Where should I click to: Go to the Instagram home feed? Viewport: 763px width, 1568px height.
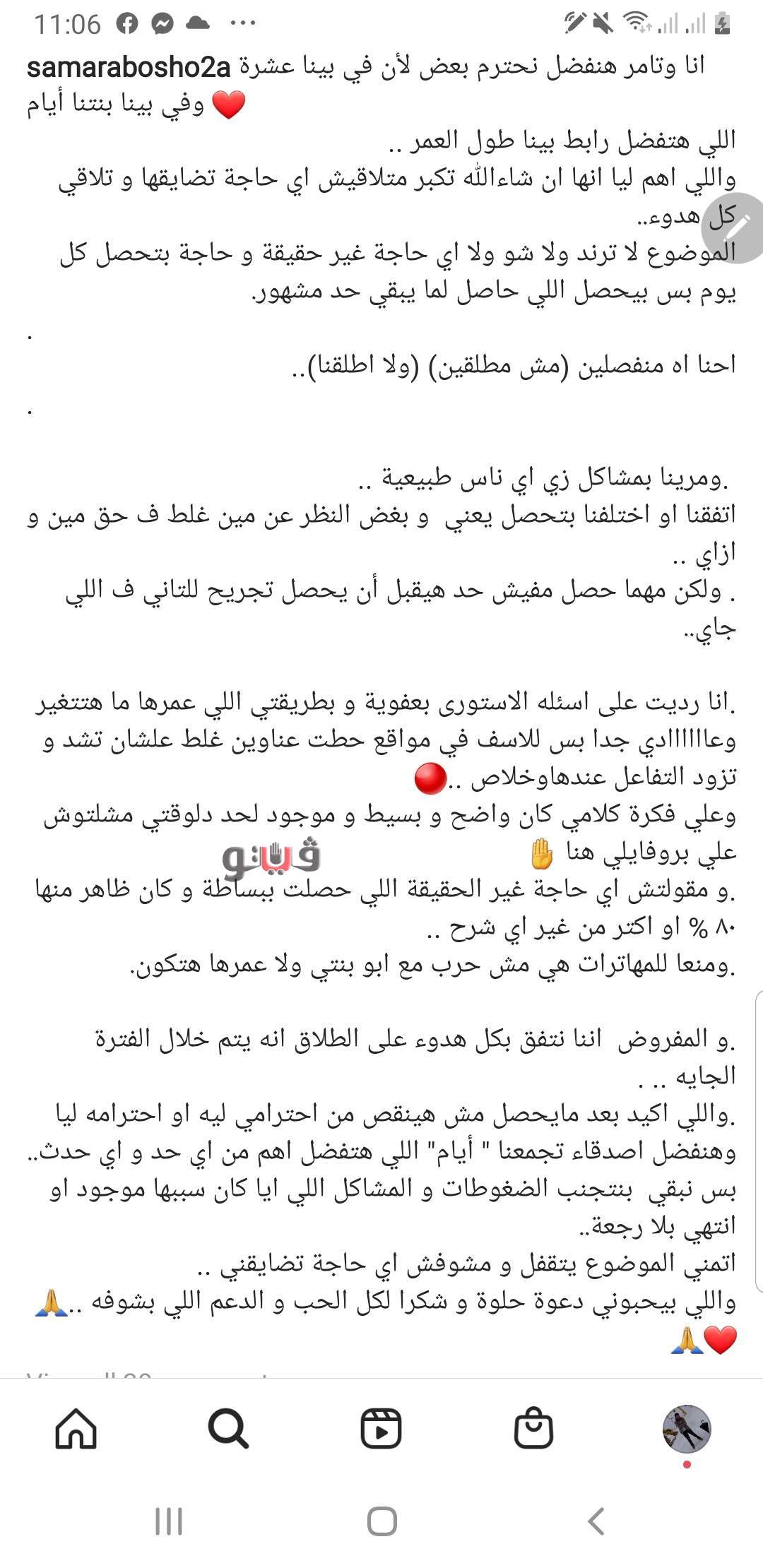76,1428
